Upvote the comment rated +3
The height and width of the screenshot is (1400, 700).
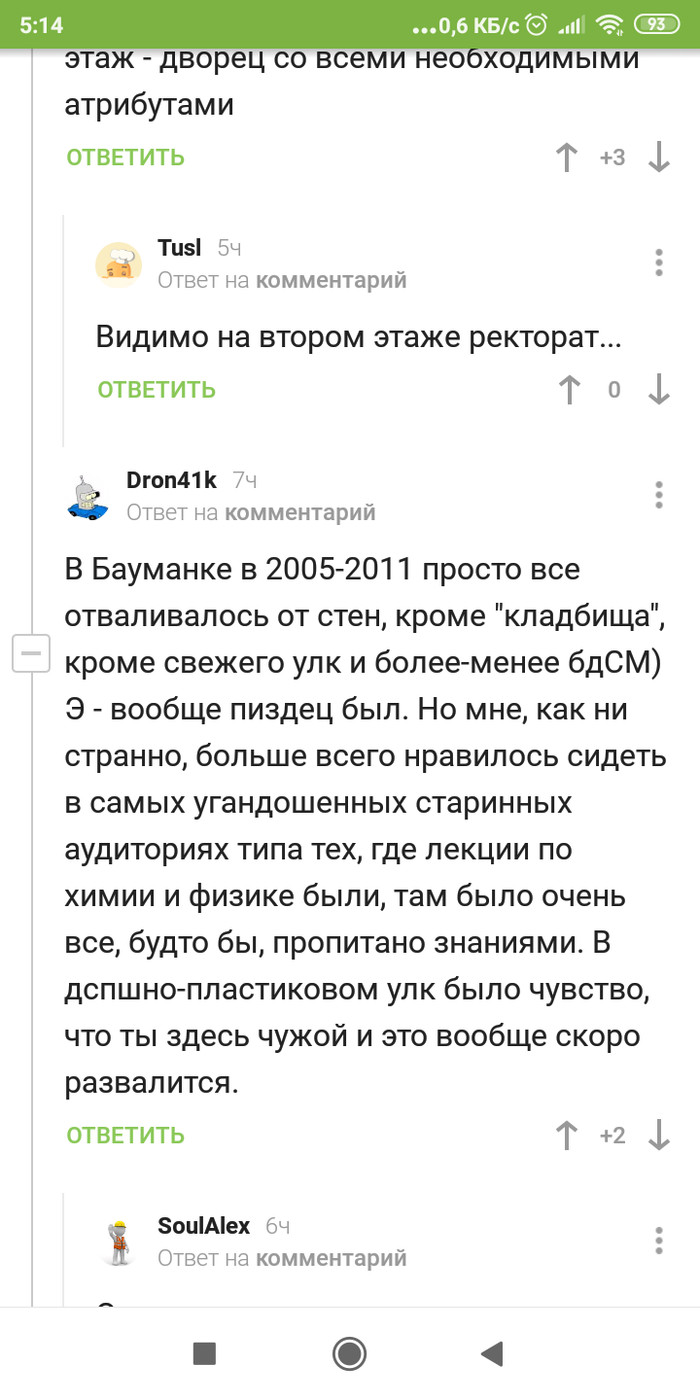(566, 157)
